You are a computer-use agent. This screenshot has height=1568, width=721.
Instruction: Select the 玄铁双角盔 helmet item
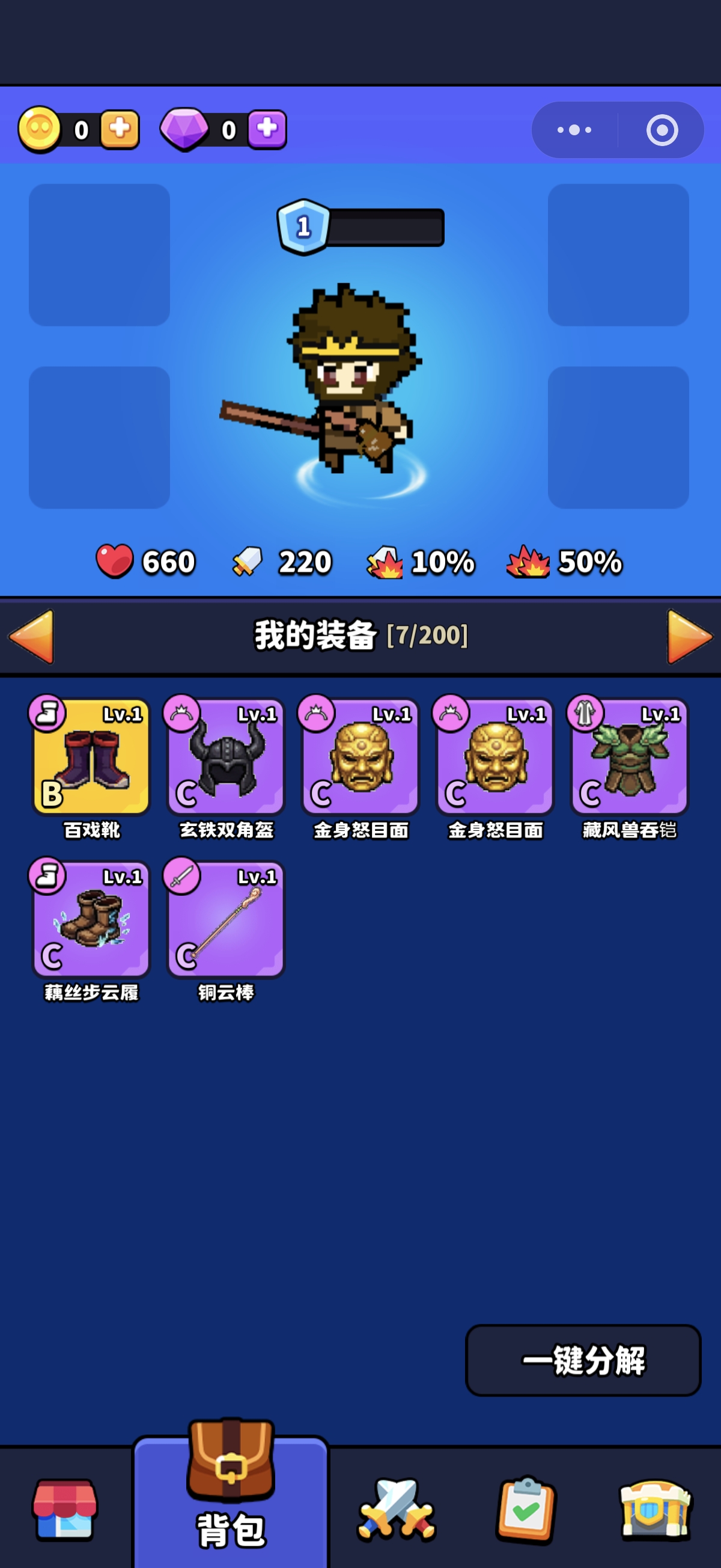[x=226, y=756]
